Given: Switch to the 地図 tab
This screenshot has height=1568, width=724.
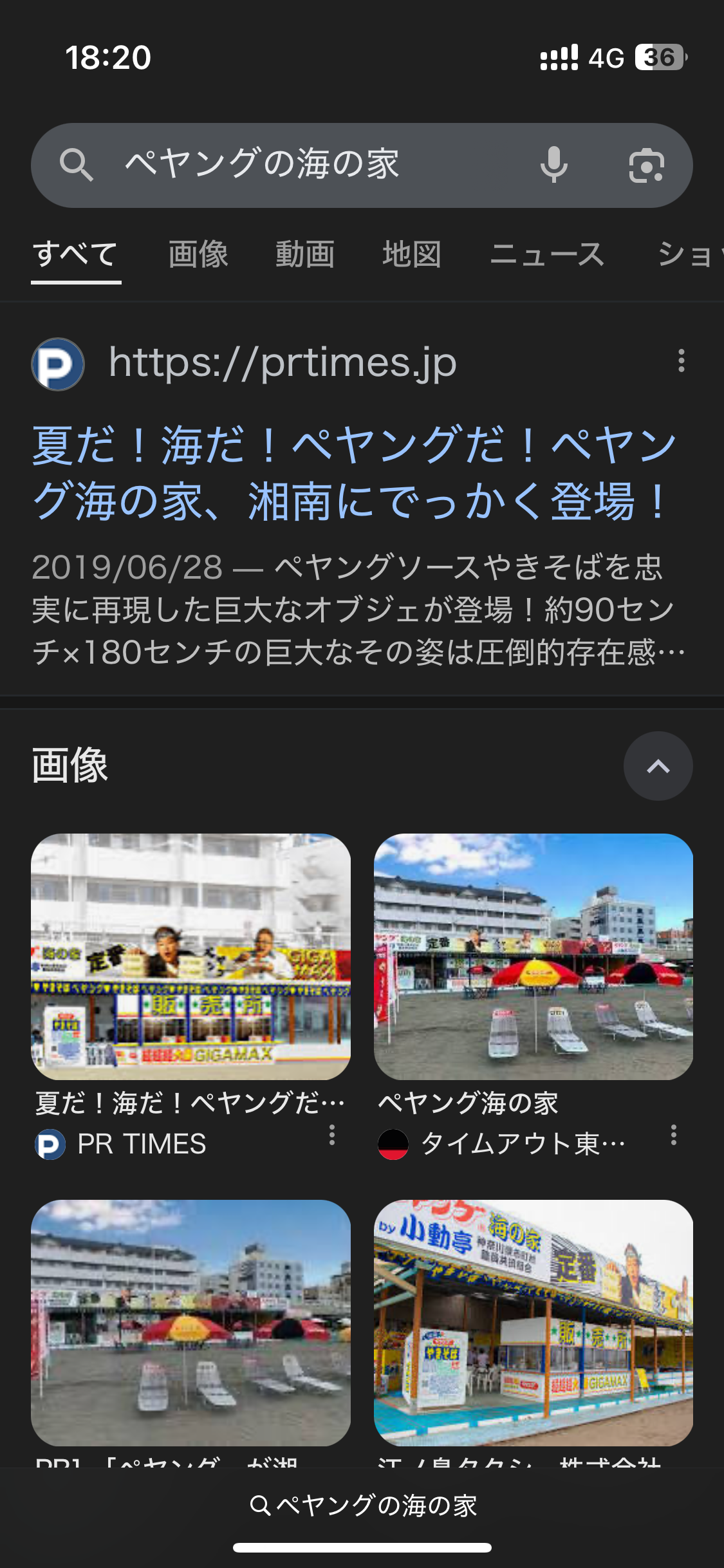Looking at the screenshot, I should (412, 254).
